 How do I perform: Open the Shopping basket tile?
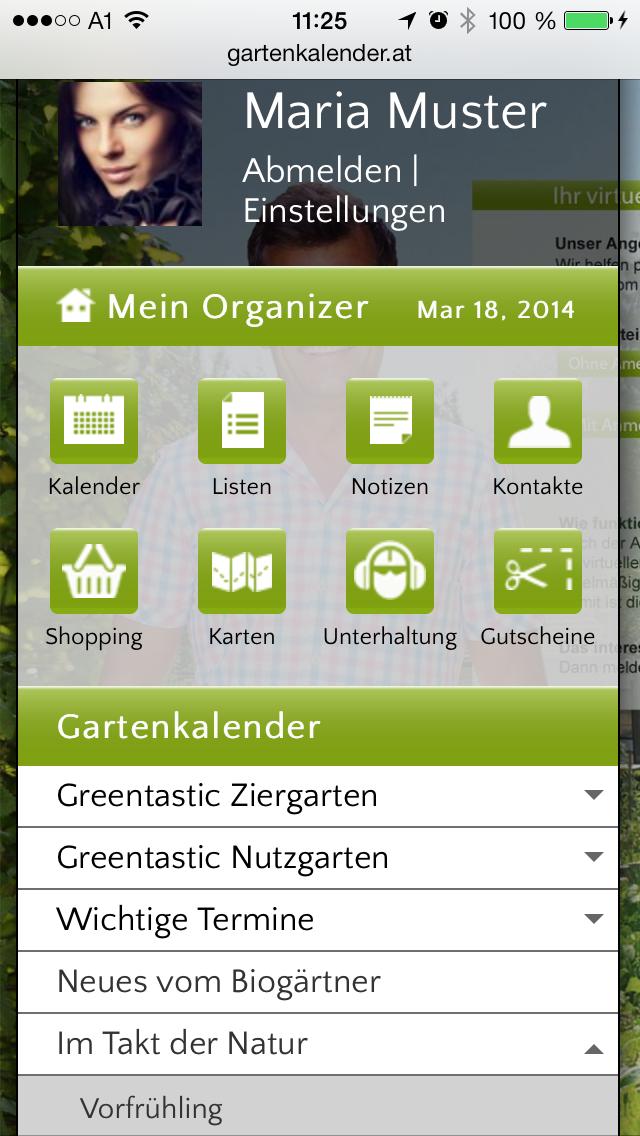94,572
